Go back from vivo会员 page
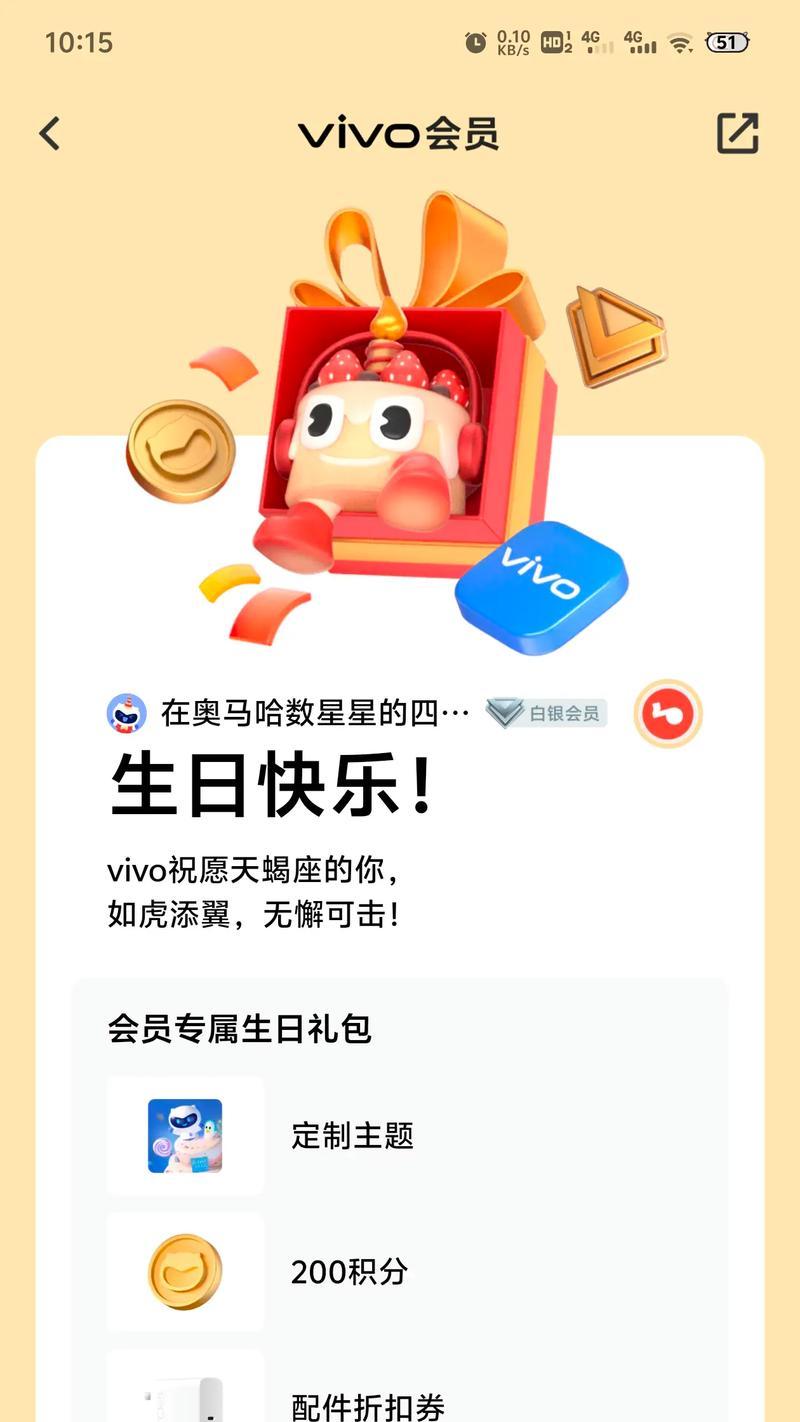The width and height of the screenshot is (800, 1422). coord(50,133)
